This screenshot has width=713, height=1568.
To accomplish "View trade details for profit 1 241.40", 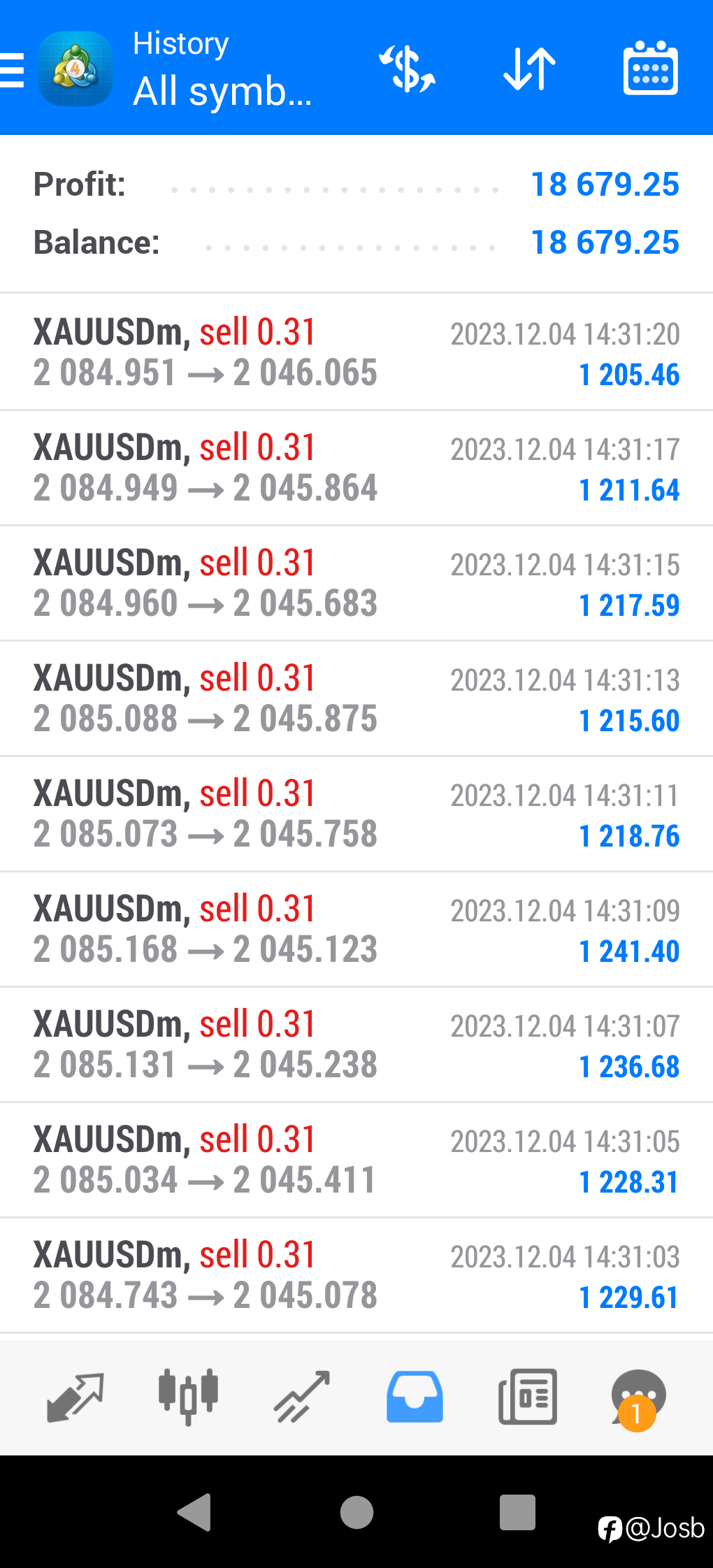I will coord(356,929).
